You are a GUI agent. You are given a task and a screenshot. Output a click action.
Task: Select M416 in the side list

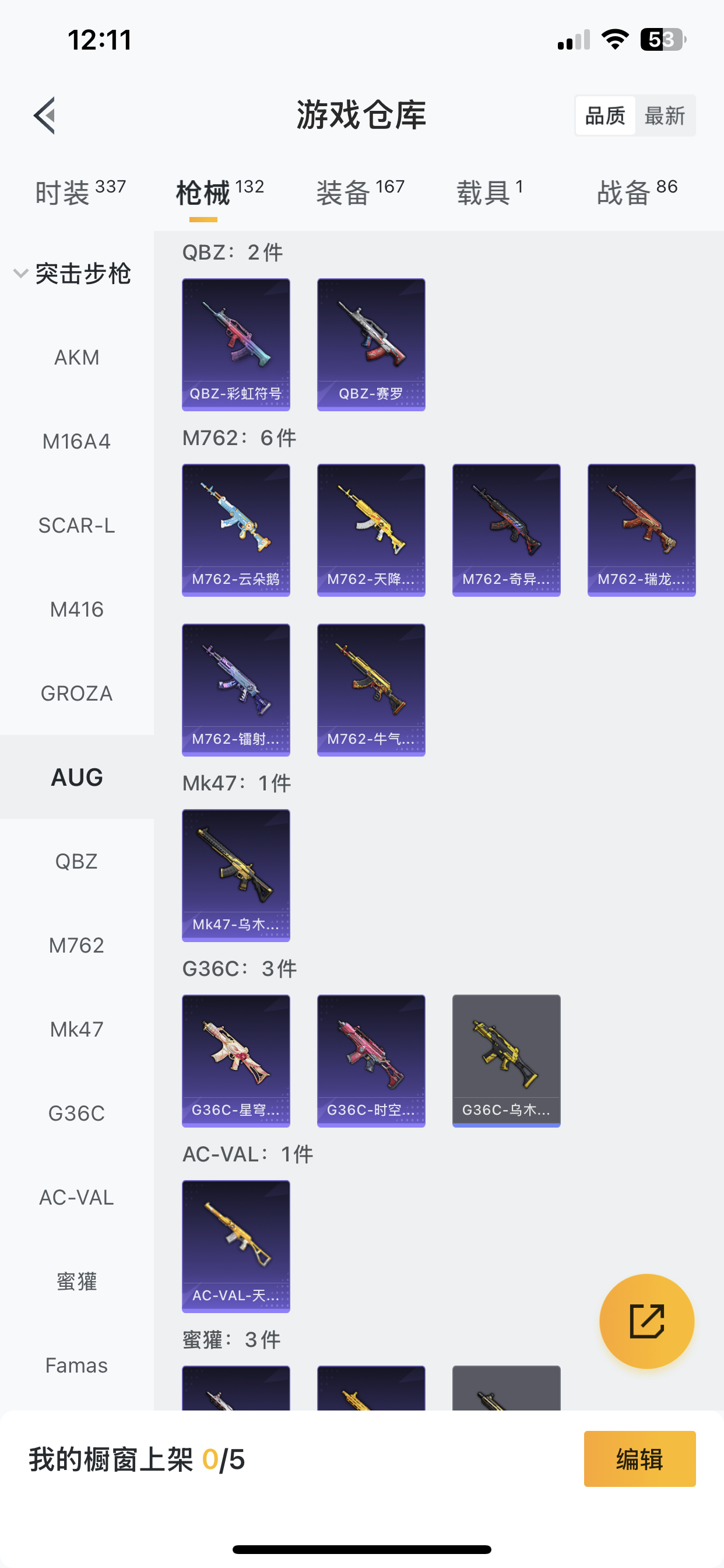pos(77,610)
